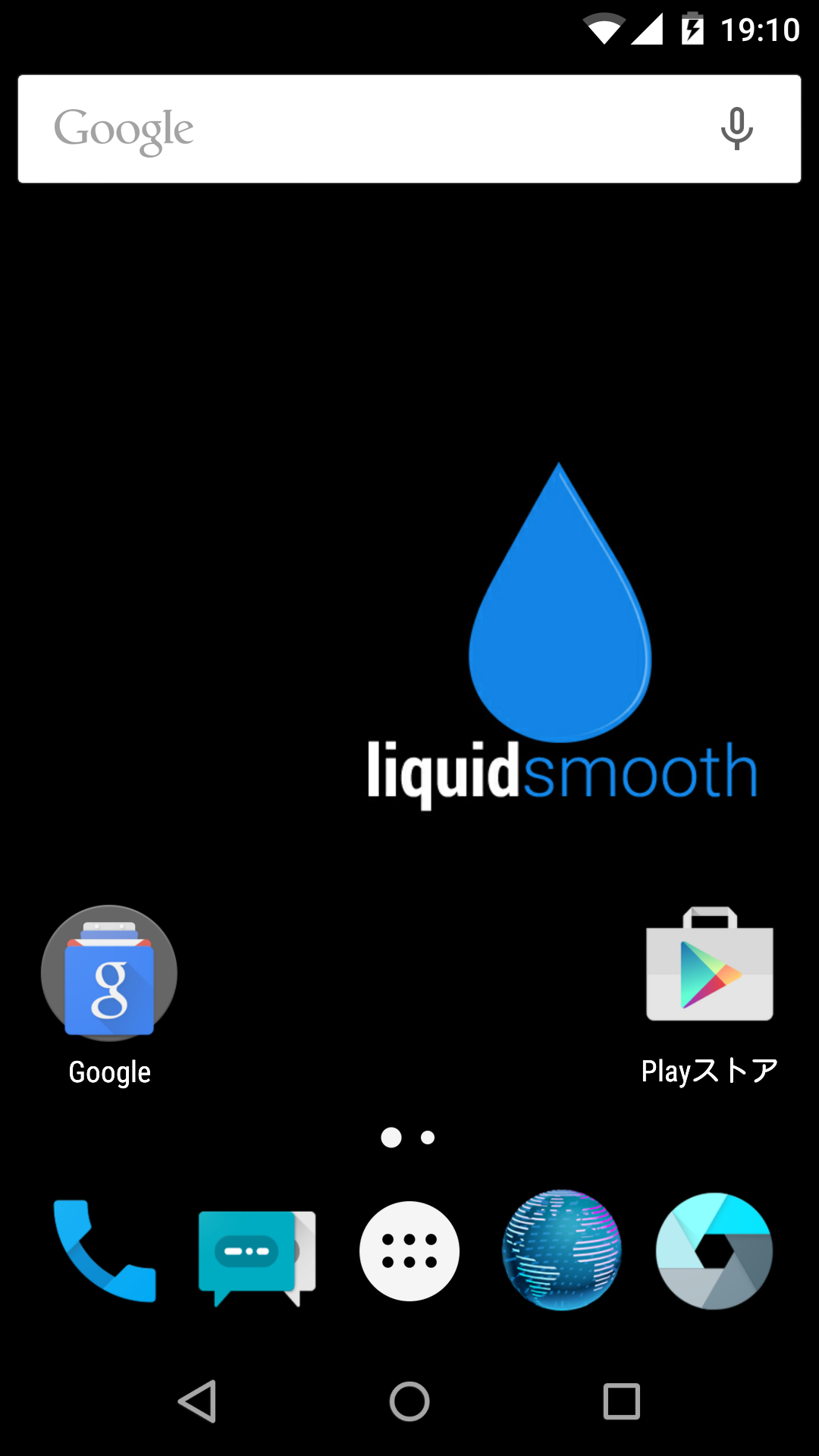This screenshot has height=1456, width=819.
Task: Tap the Google search box
Action: pyautogui.click(x=409, y=129)
